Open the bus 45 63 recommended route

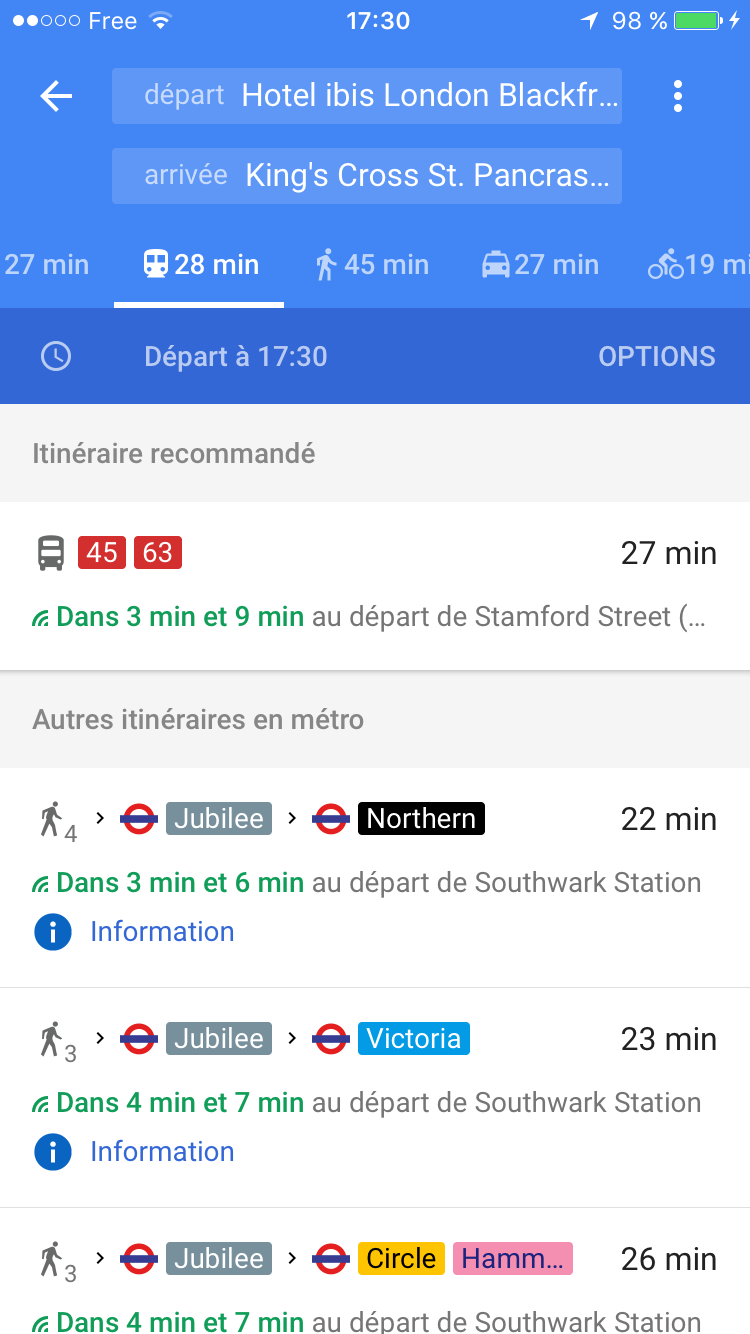(x=375, y=586)
